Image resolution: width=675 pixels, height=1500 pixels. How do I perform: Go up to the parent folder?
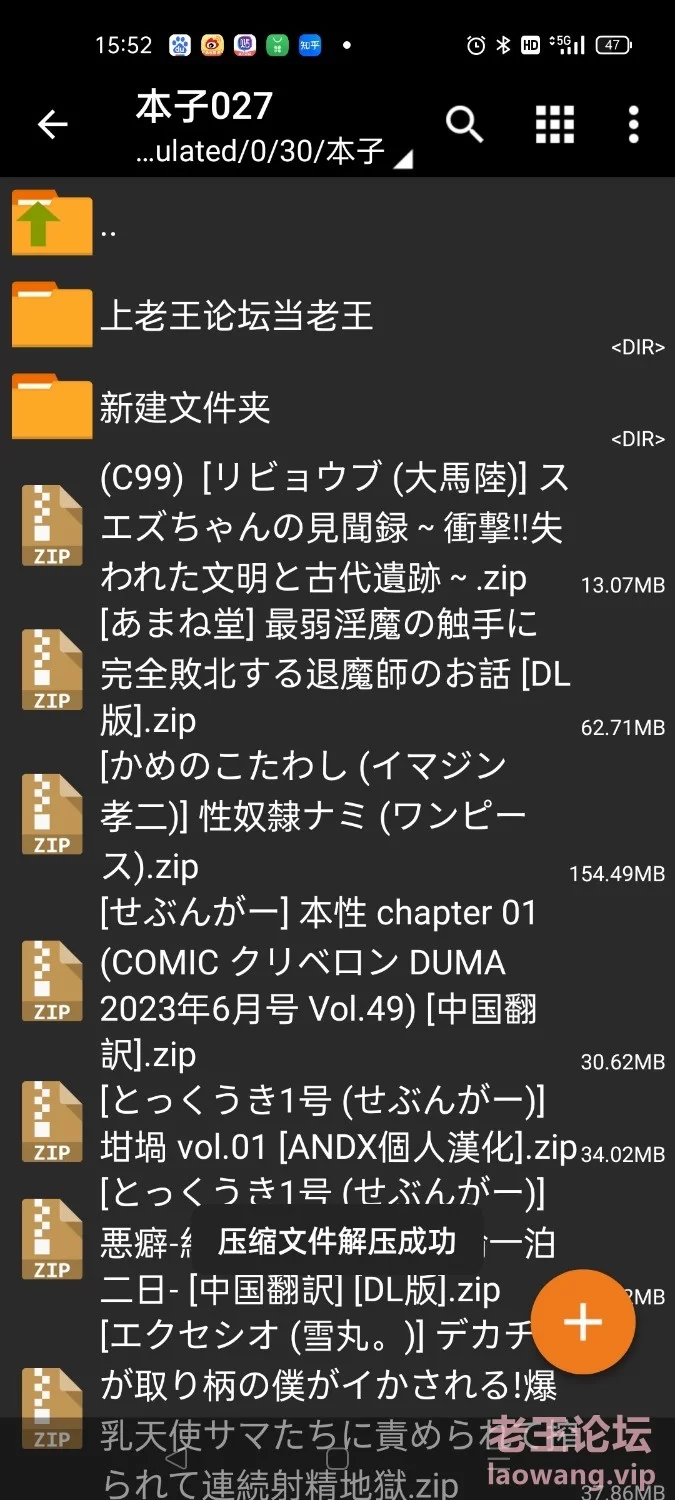(337, 224)
